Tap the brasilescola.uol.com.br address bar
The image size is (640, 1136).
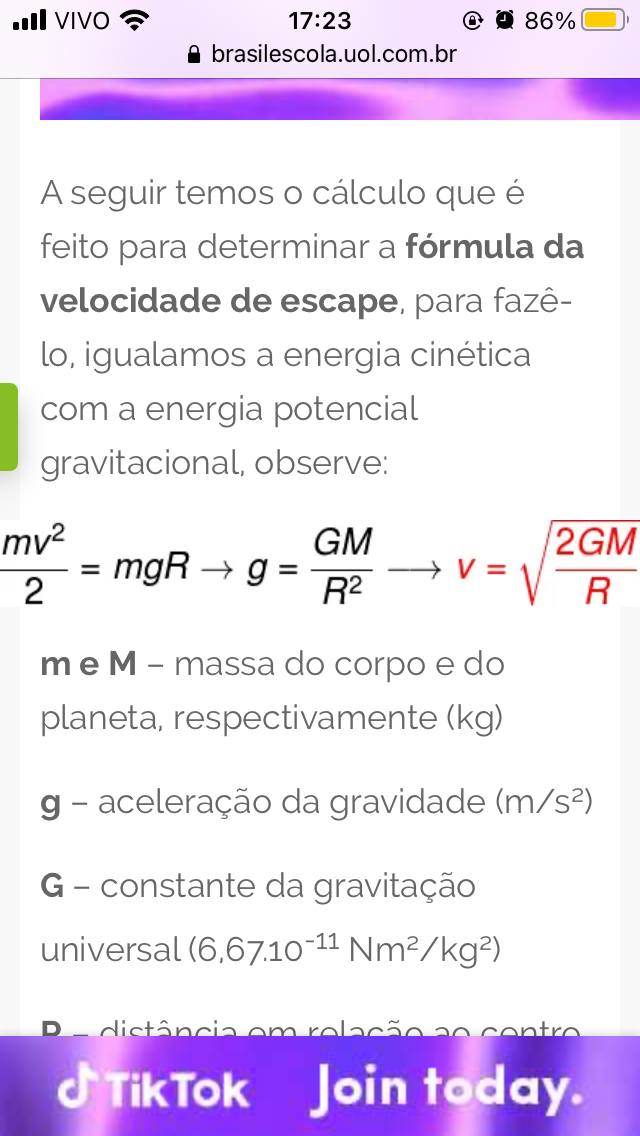(x=322, y=54)
